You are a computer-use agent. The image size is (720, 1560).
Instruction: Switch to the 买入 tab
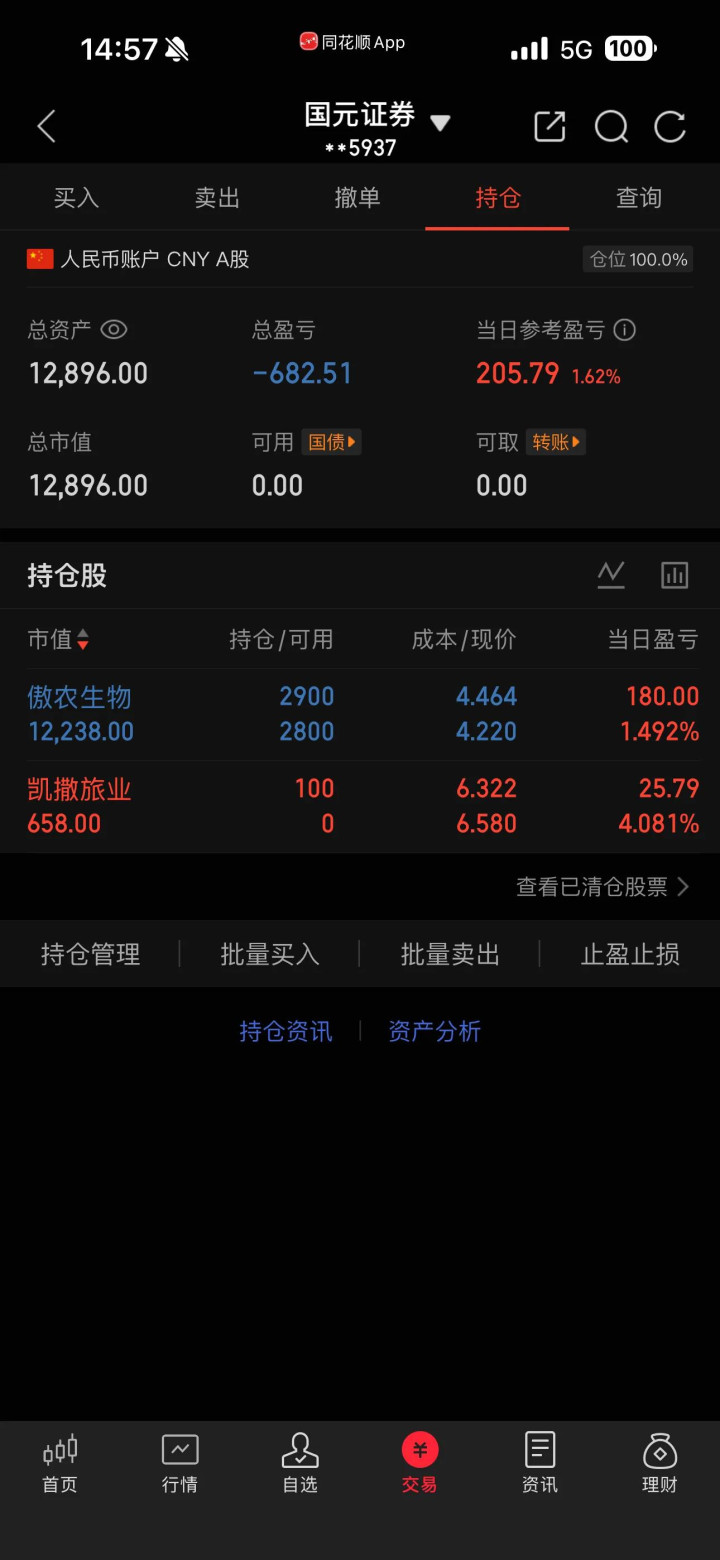click(x=76, y=198)
